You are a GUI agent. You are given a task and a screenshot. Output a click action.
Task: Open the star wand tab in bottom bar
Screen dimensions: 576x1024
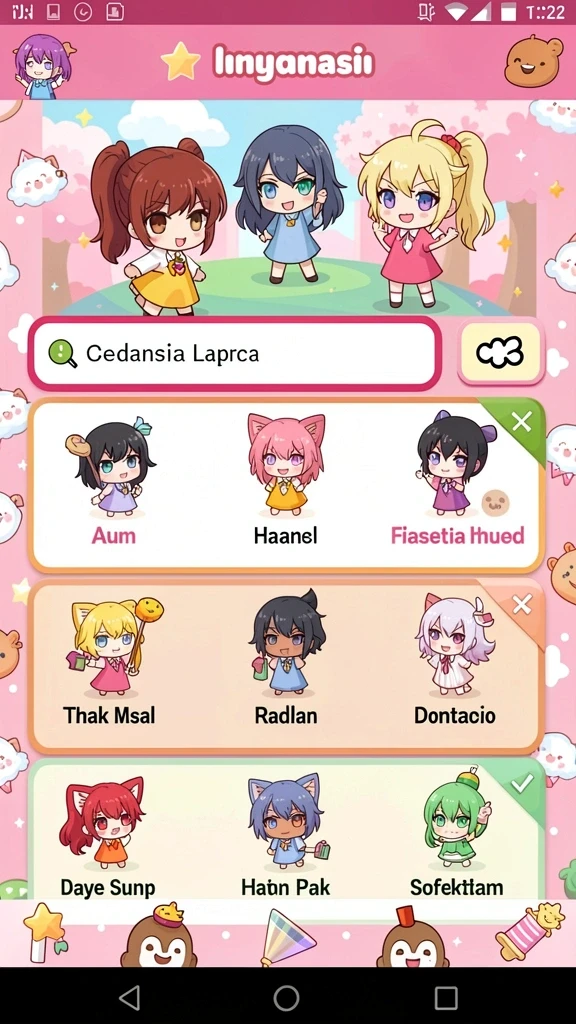[45, 929]
